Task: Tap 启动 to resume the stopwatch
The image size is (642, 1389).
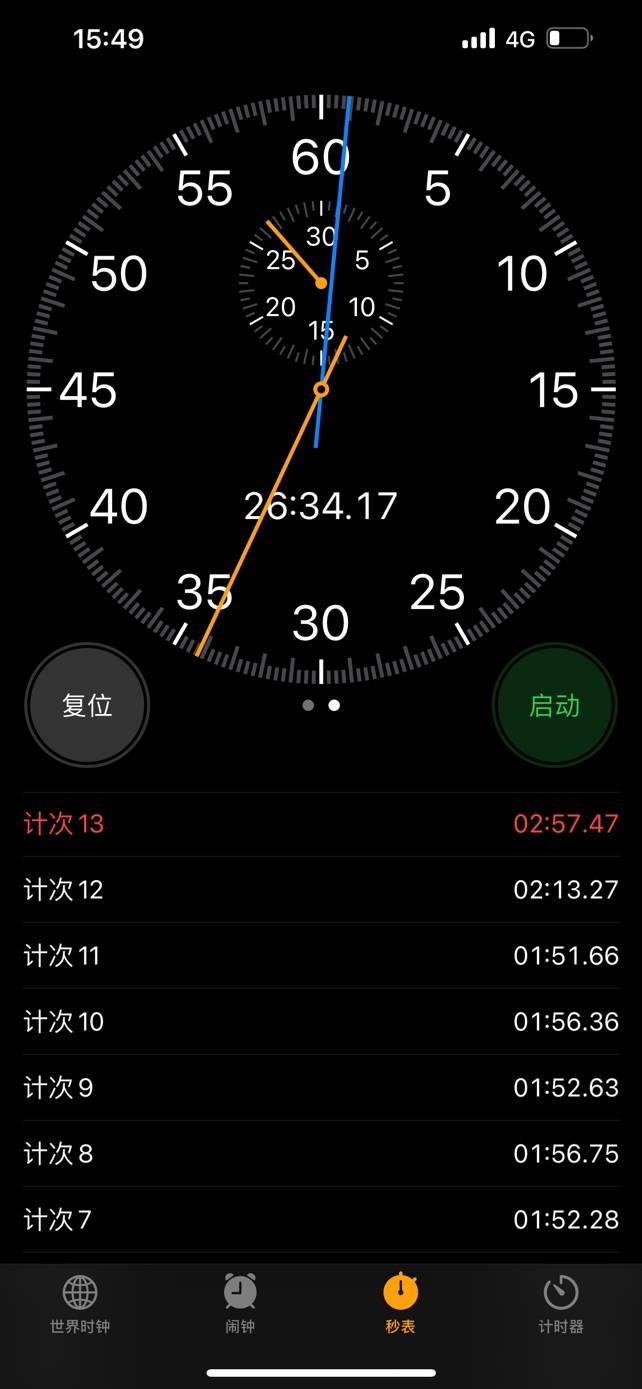Action: pyautogui.click(x=554, y=705)
